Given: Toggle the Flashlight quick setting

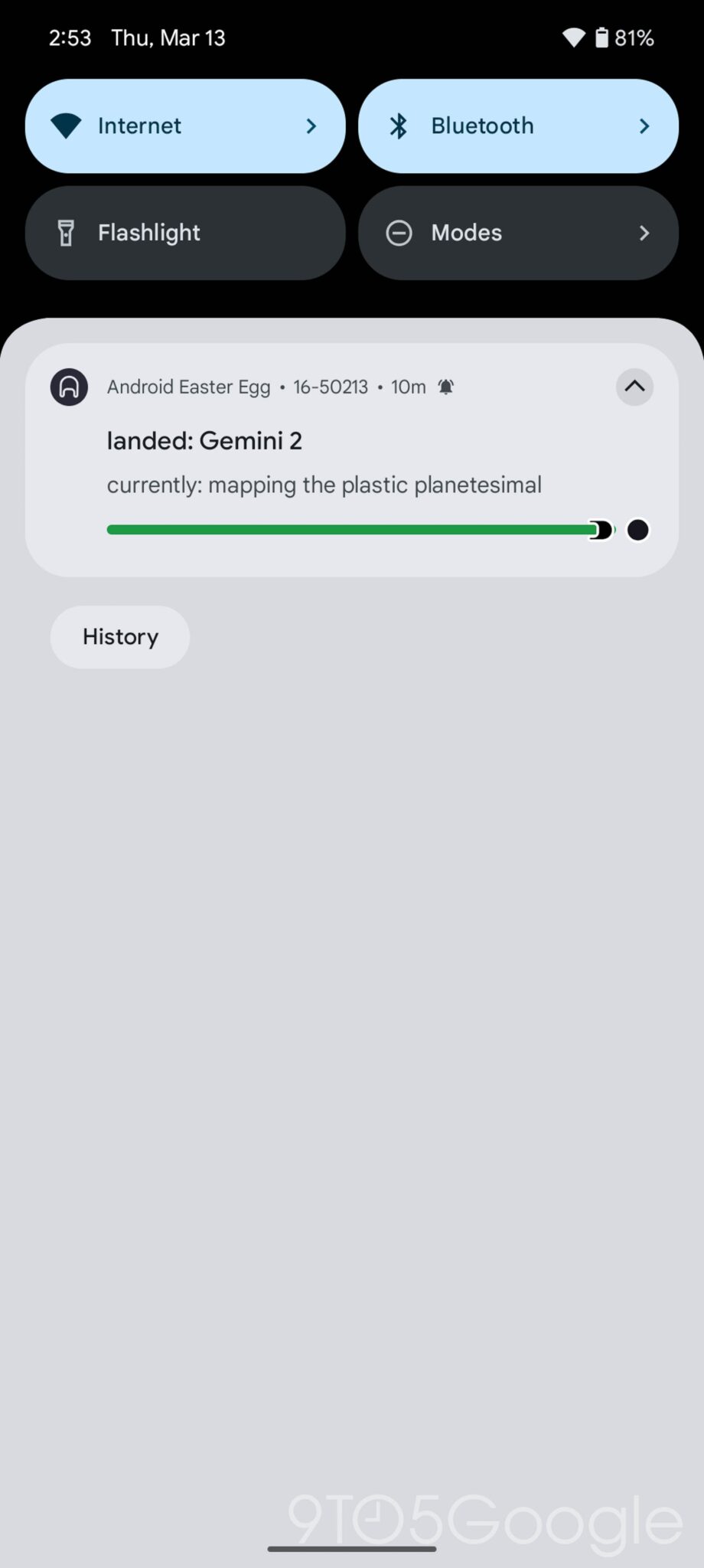Looking at the screenshot, I should point(184,233).
